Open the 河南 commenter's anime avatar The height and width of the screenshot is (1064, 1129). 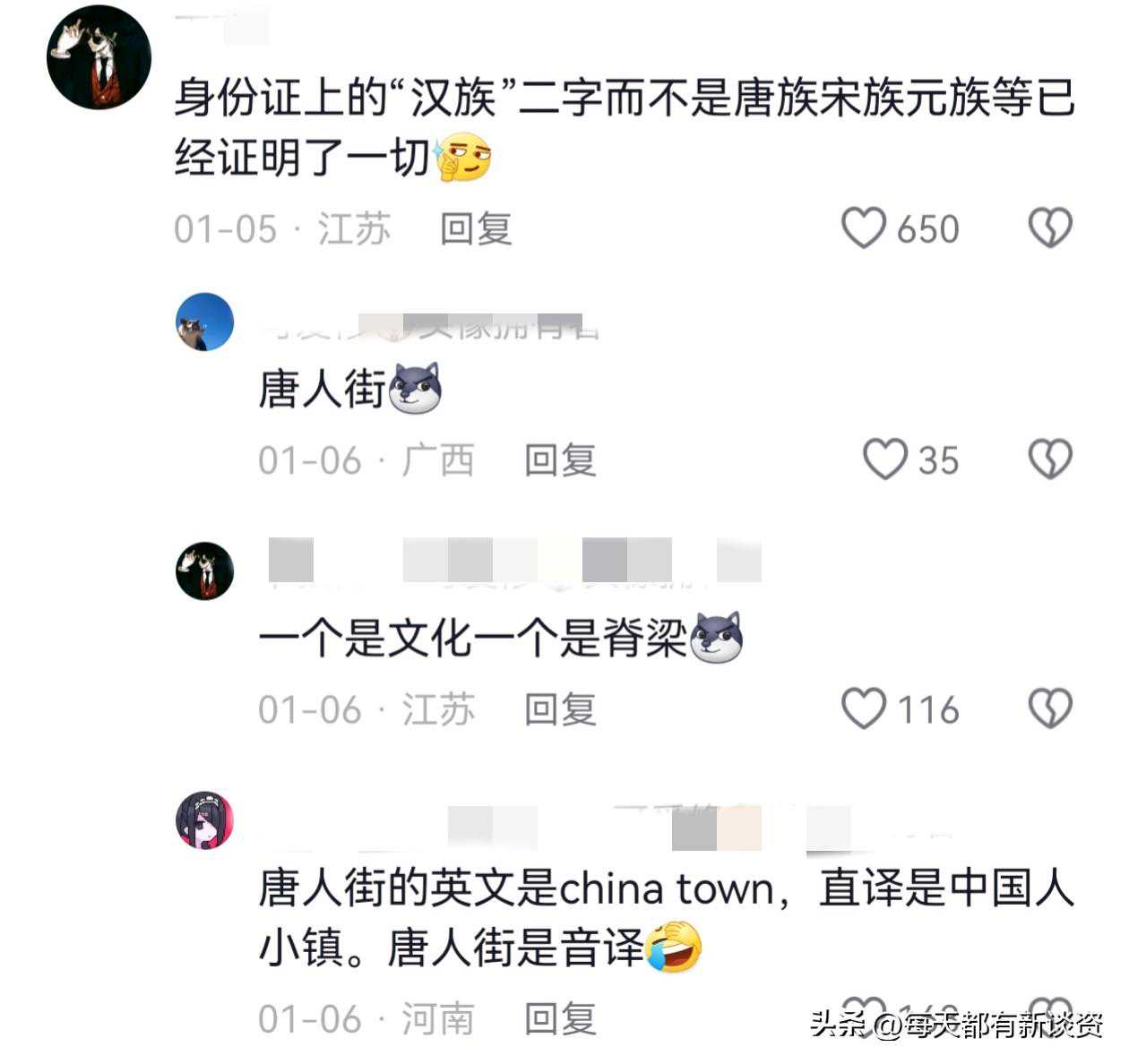[204, 819]
